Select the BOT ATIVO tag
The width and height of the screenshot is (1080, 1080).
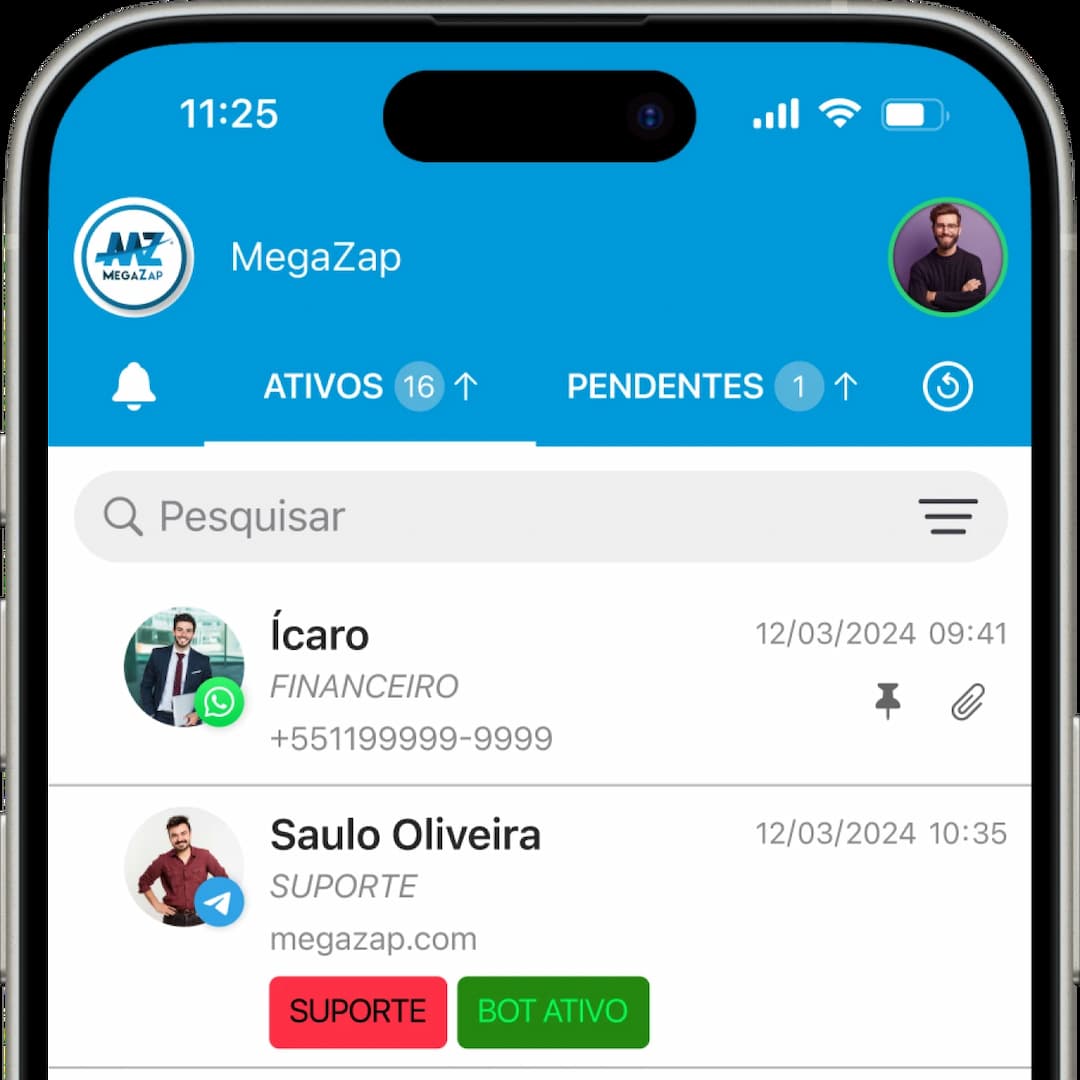pyautogui.click(x=553, y=1012)
